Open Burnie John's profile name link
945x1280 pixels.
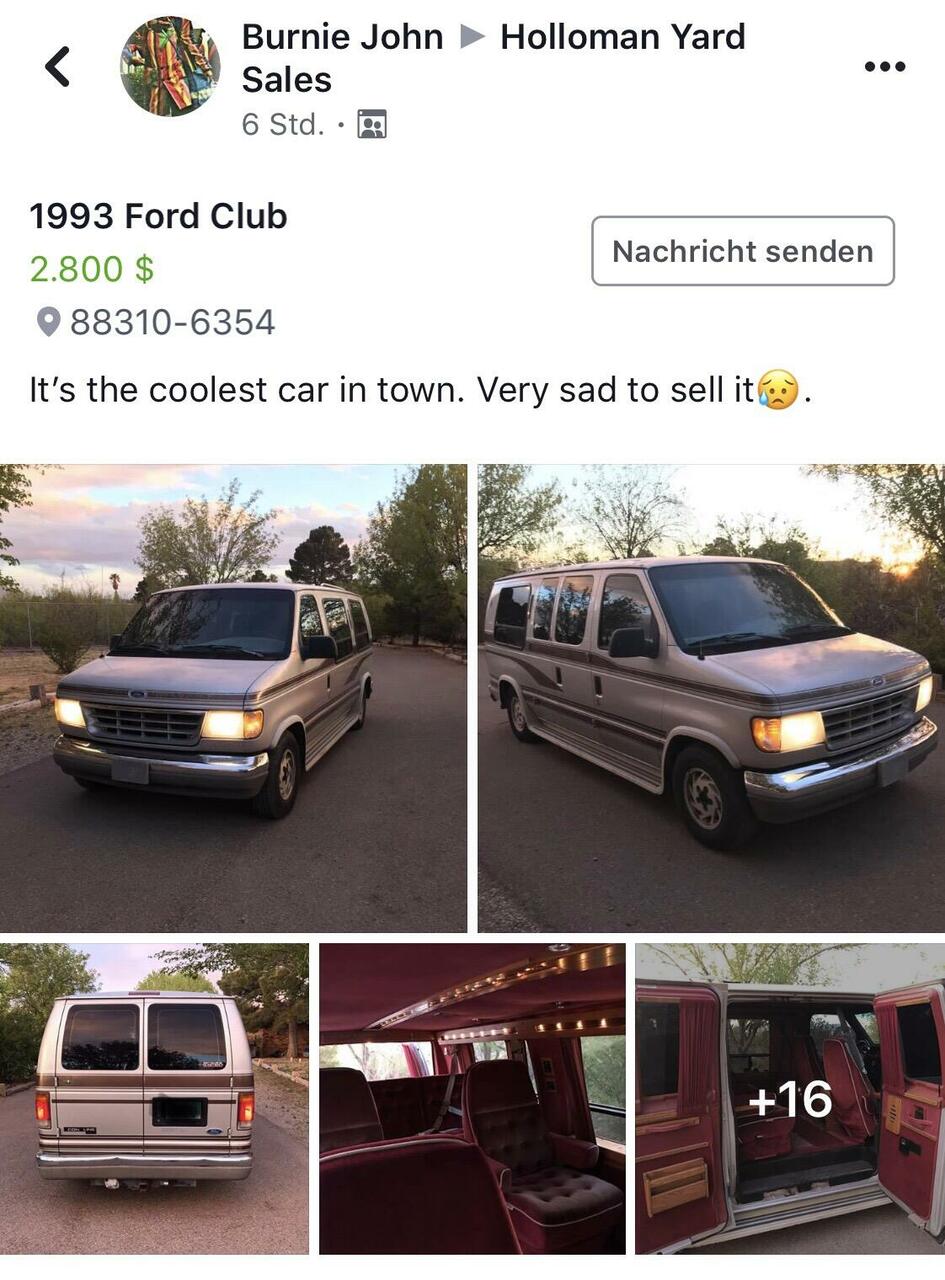pyautogui.click(x=342, y=37)
